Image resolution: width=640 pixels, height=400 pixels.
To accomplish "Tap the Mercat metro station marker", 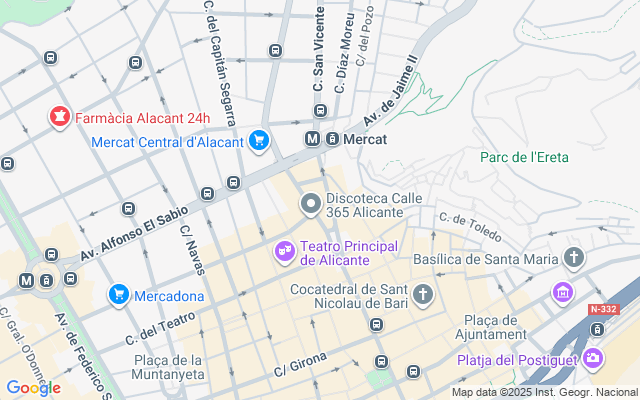I will (313, 139).
